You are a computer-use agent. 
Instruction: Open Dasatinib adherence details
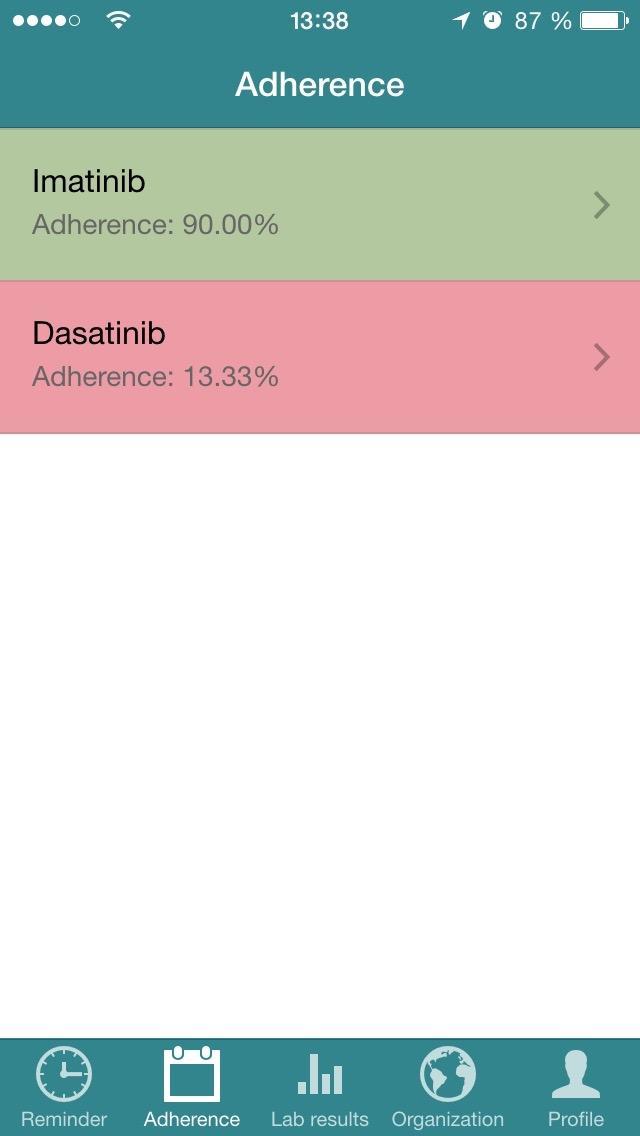(x=320, y=357)
